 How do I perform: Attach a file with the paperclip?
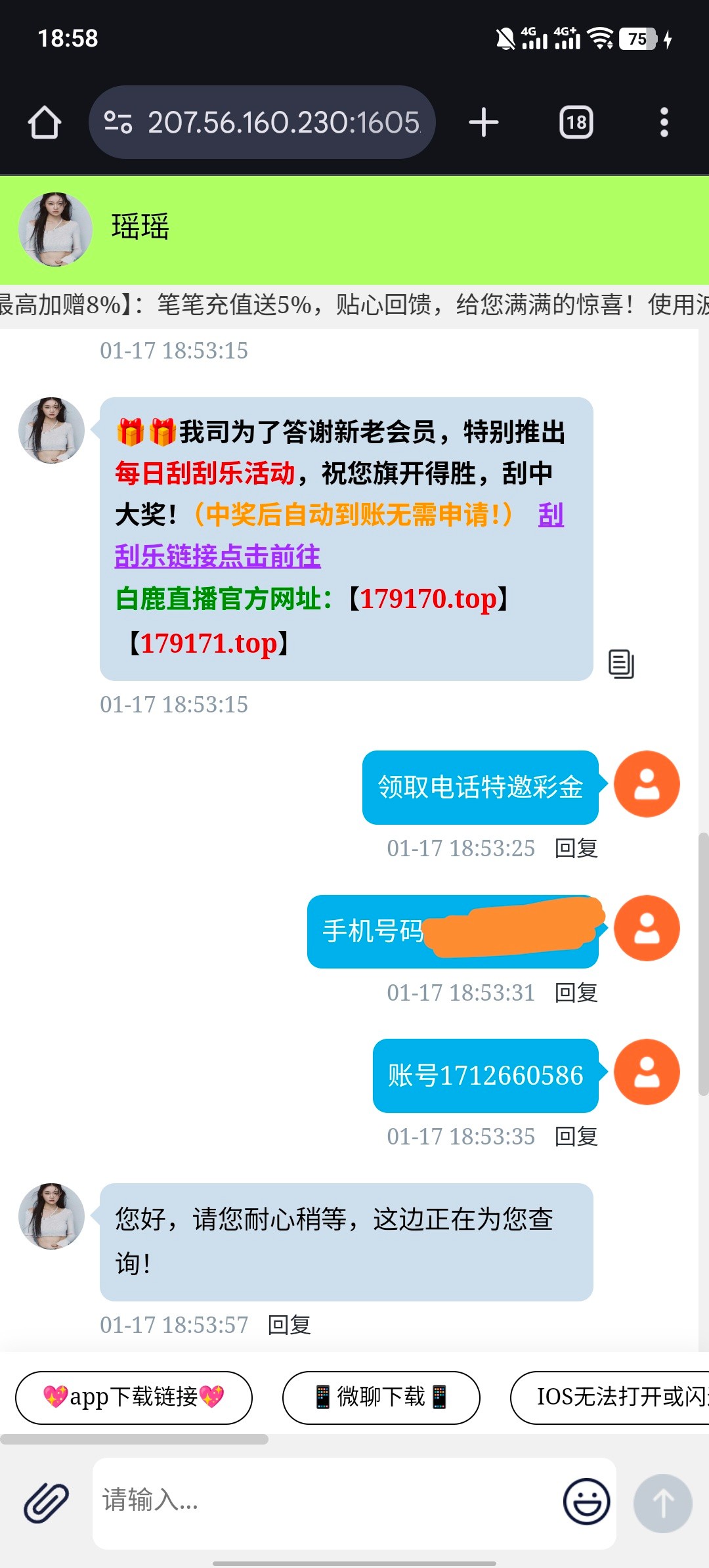tap(46, 1502)
